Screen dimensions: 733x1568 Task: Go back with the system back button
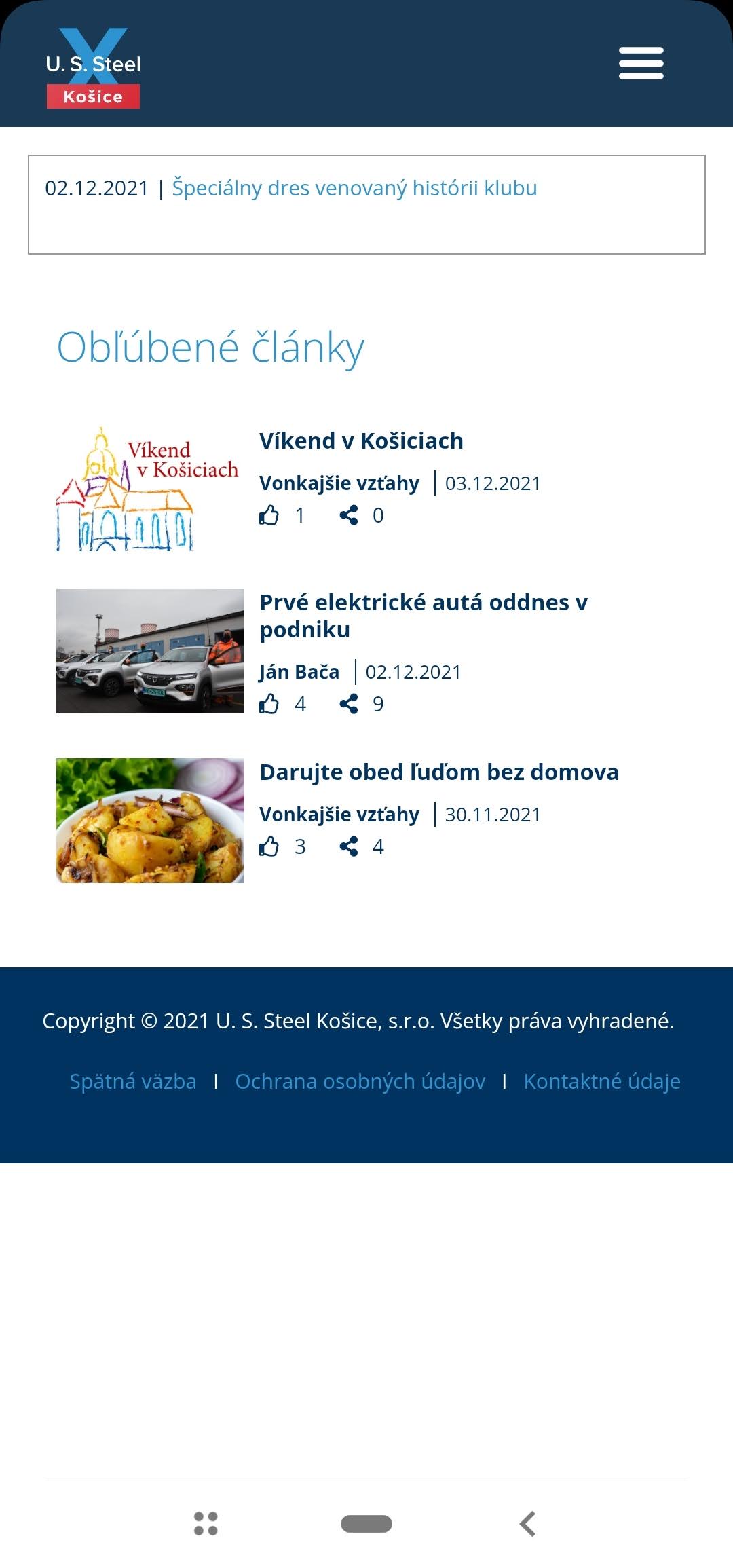(527, 1524)
